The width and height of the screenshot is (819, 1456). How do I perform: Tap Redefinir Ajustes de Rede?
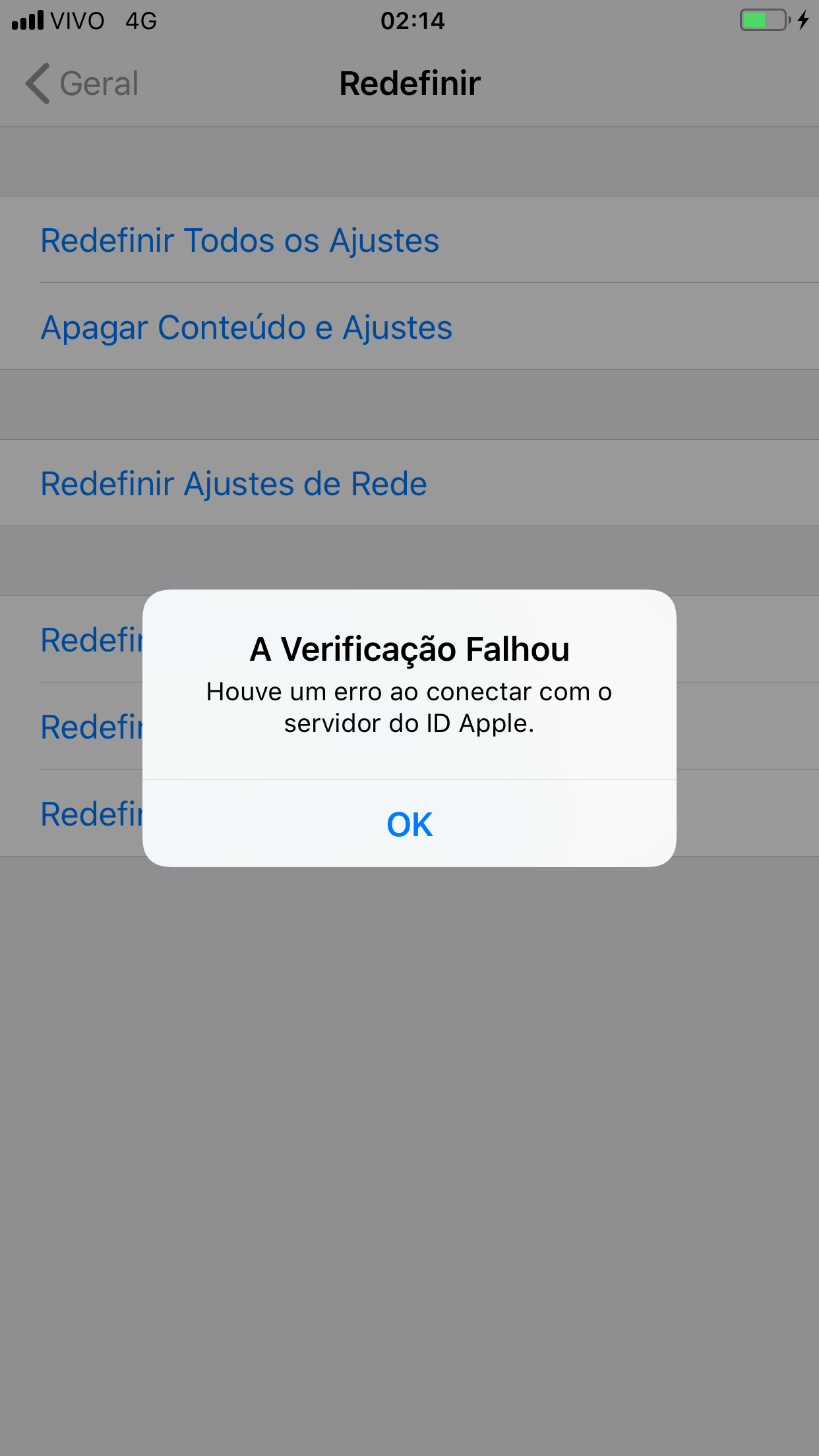(234, 483)
